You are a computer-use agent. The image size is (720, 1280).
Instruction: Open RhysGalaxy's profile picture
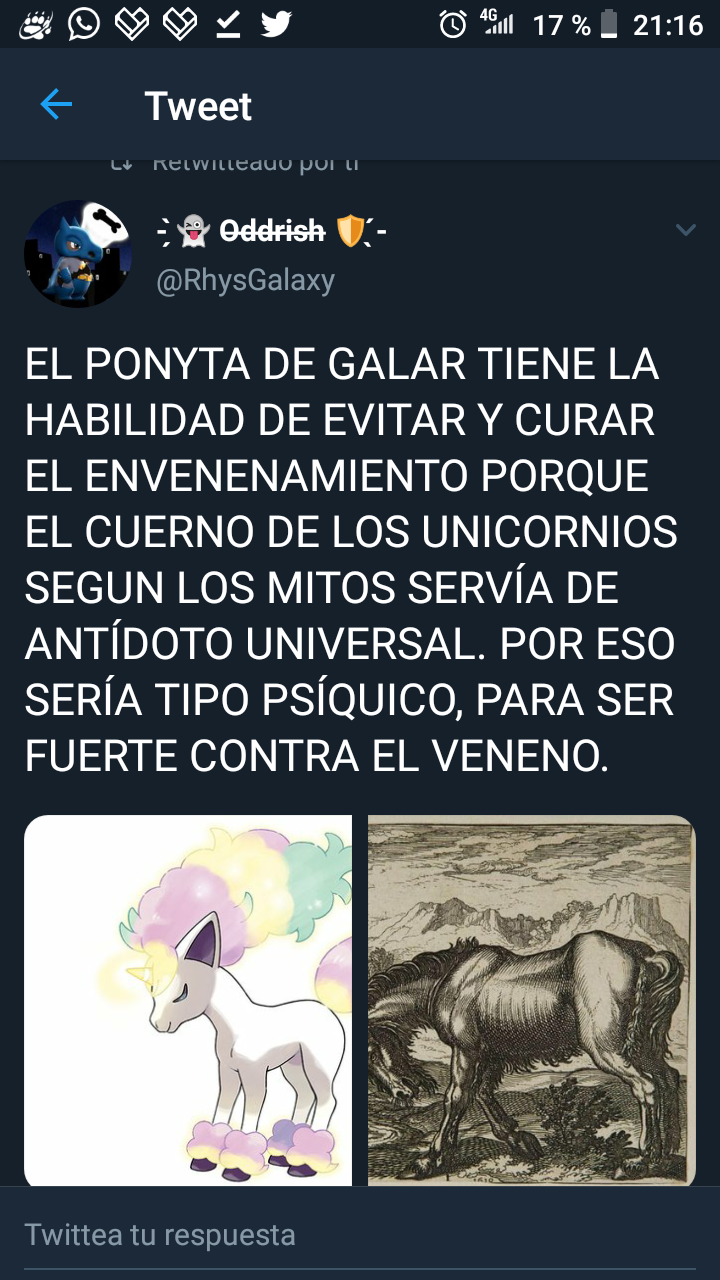pos(78,253)
